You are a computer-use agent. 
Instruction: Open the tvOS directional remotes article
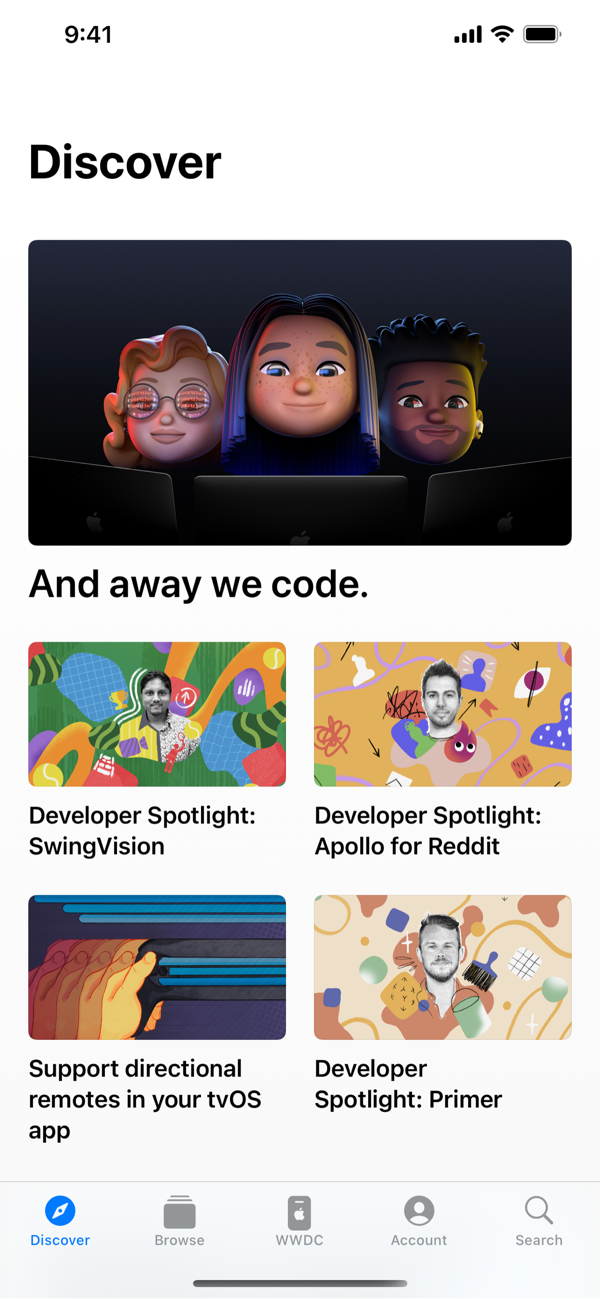(157, 967)
